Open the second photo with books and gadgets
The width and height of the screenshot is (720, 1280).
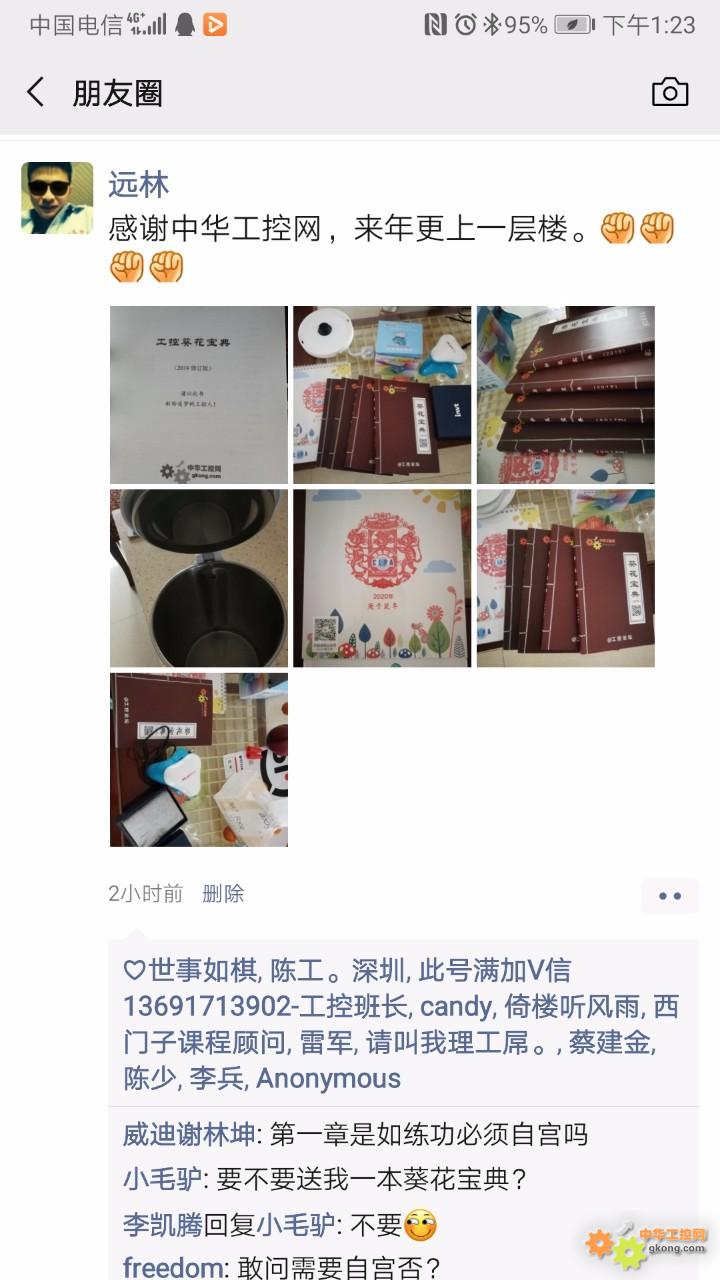[382, 395]
